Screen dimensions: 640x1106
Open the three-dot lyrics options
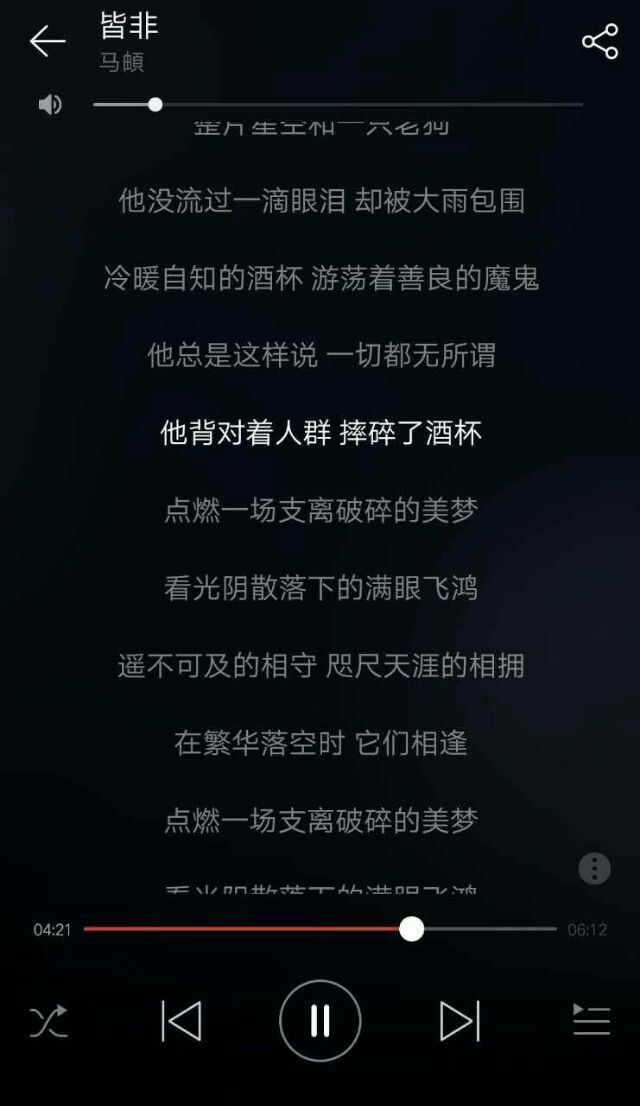click(594, 869)
